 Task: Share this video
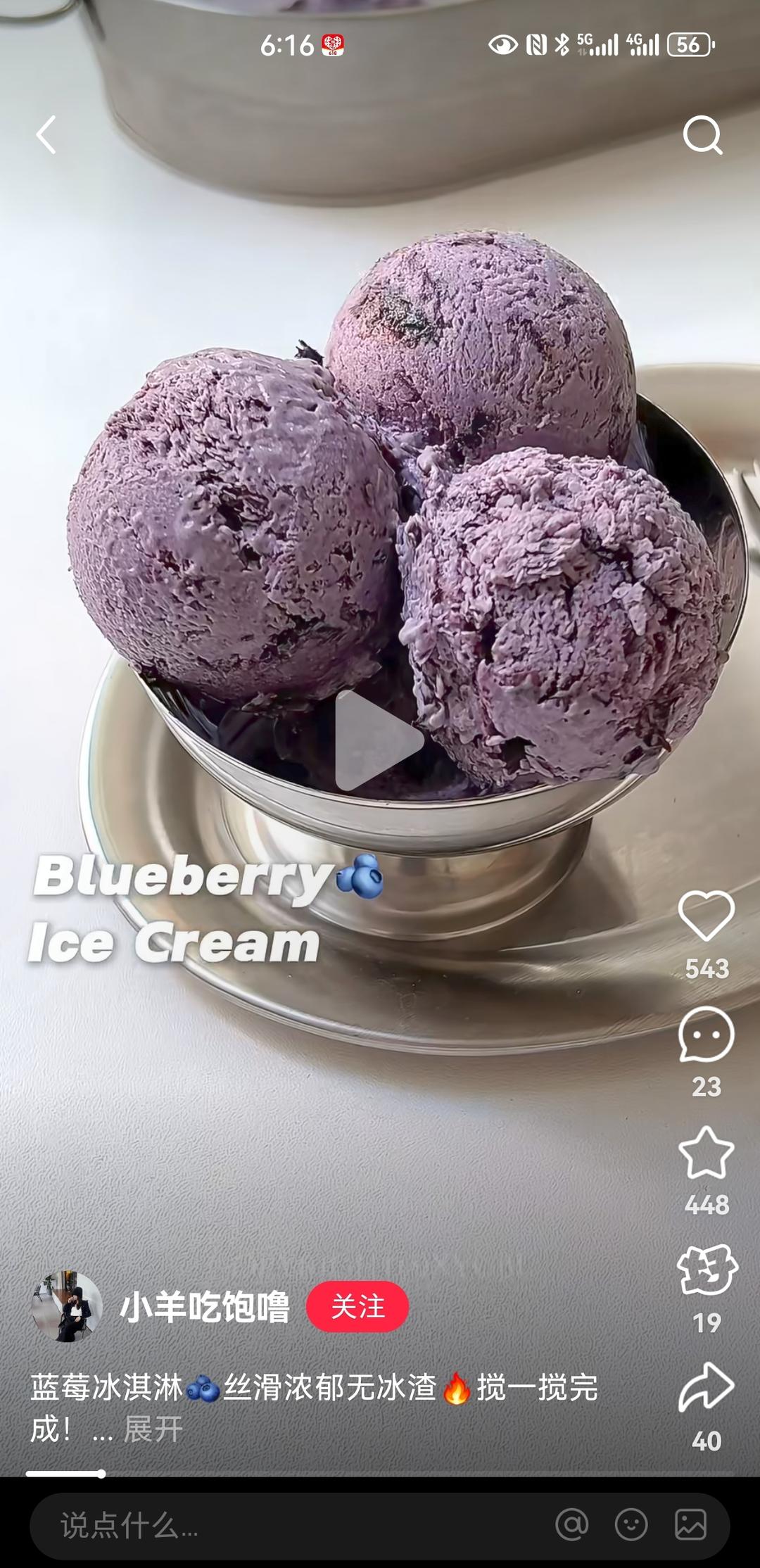tap(706, 1389)
